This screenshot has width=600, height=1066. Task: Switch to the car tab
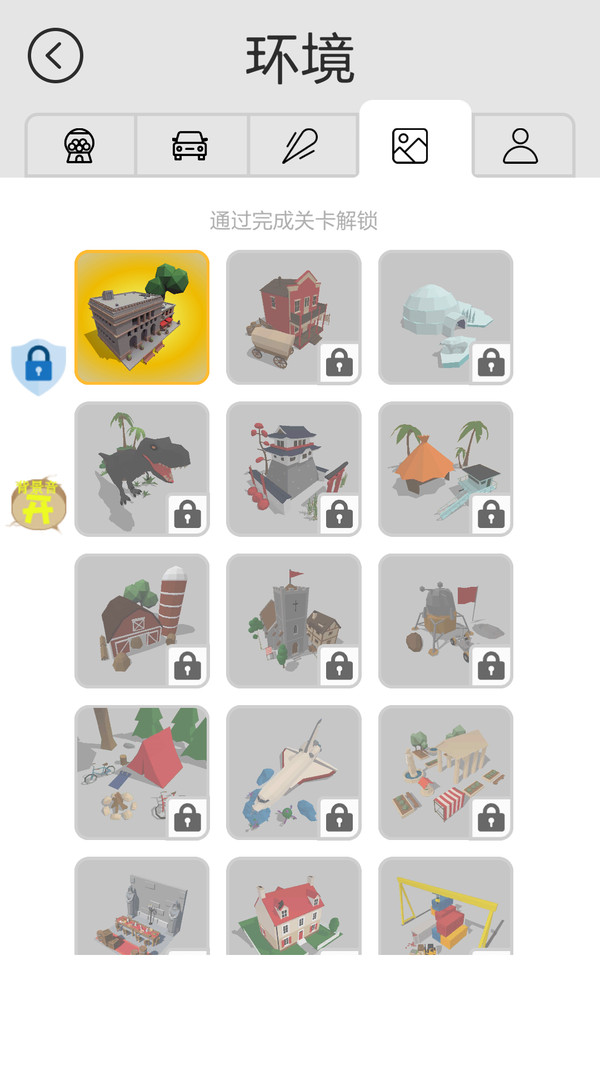coord(190,146)
